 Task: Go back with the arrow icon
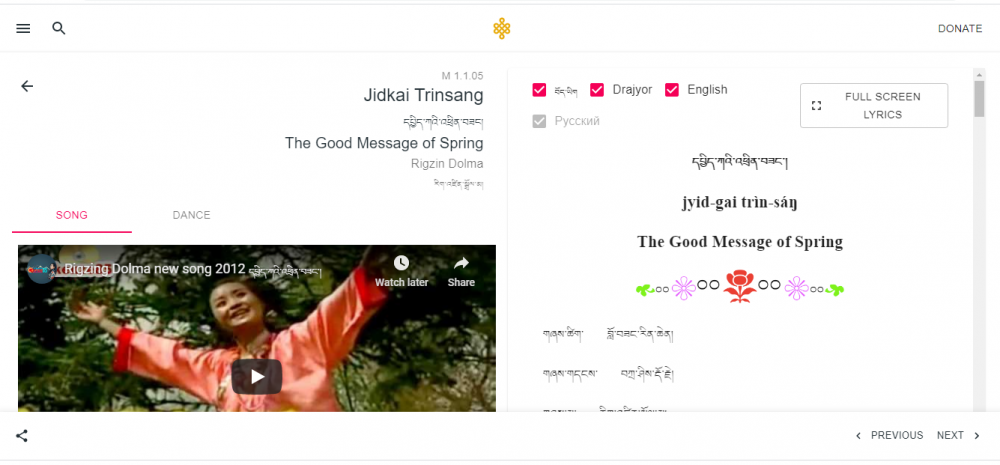[x=27, y=86]
